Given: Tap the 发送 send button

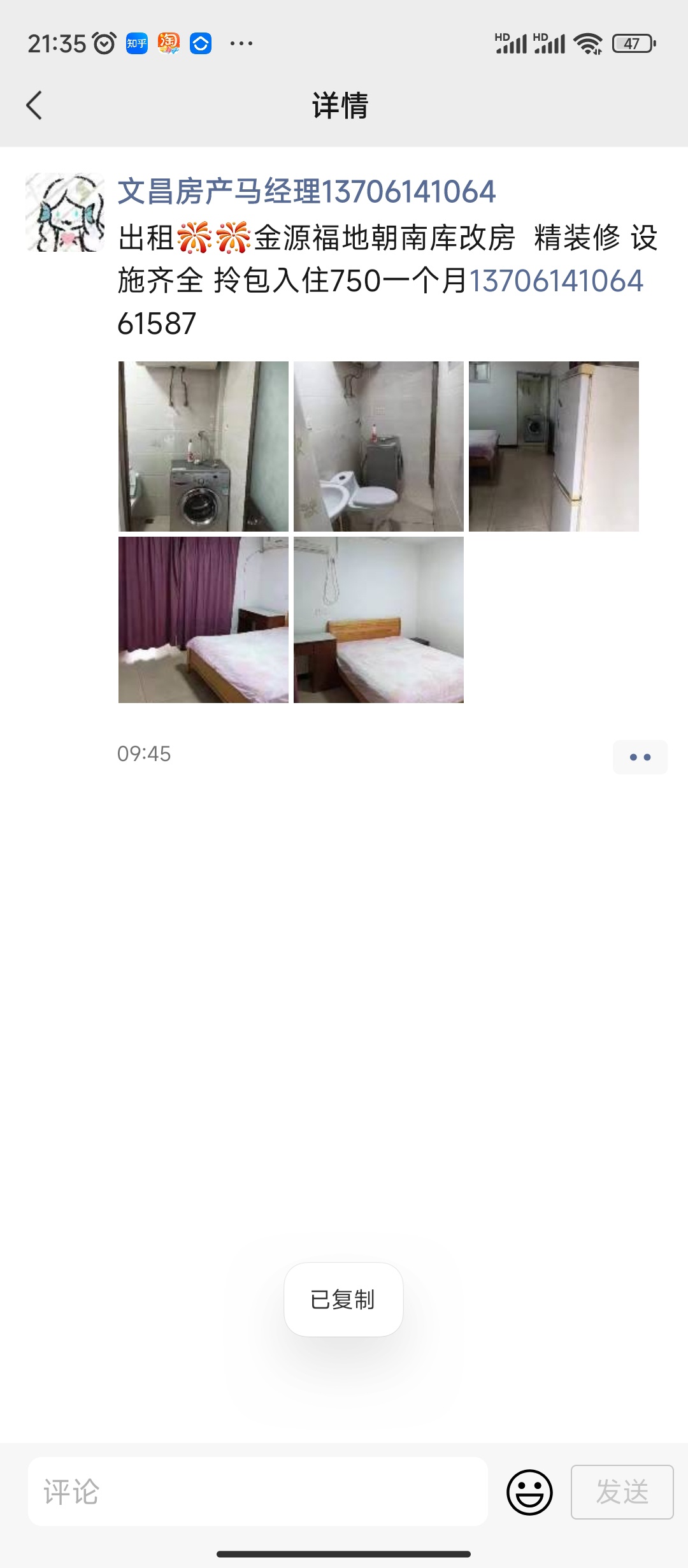Looking at the screenshot, I should click(622, 1492).
